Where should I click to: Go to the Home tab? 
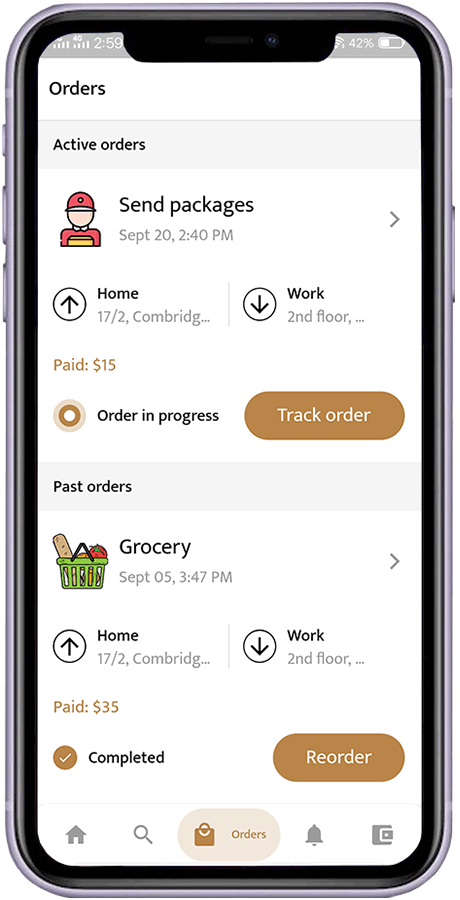76,835
